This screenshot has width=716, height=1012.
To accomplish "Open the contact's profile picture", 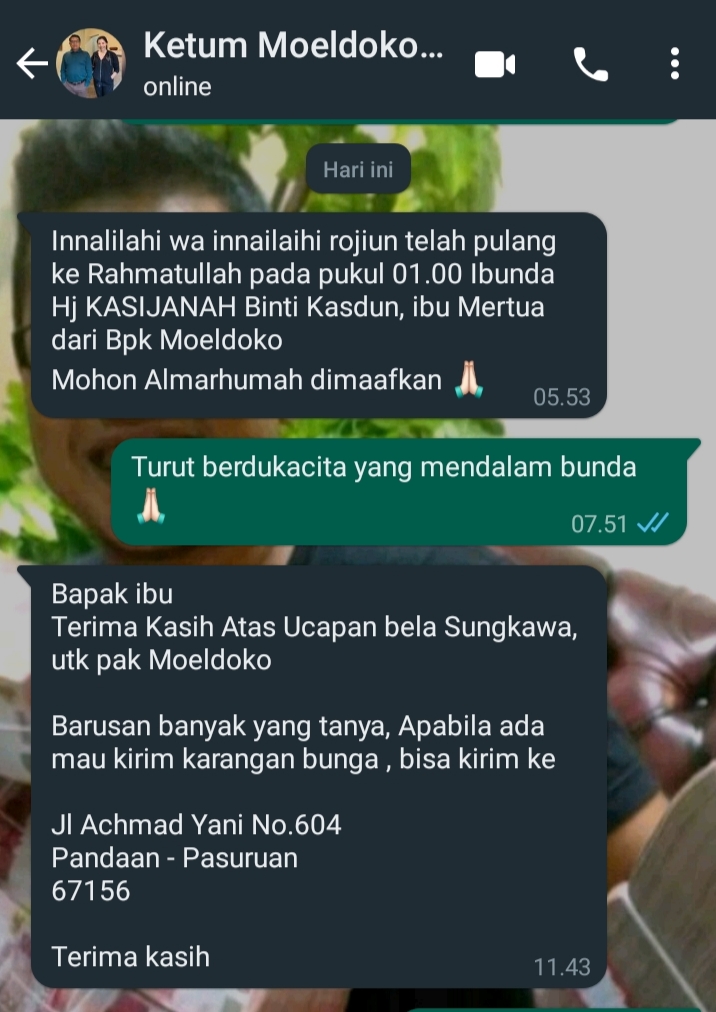I will click(91, 63).
